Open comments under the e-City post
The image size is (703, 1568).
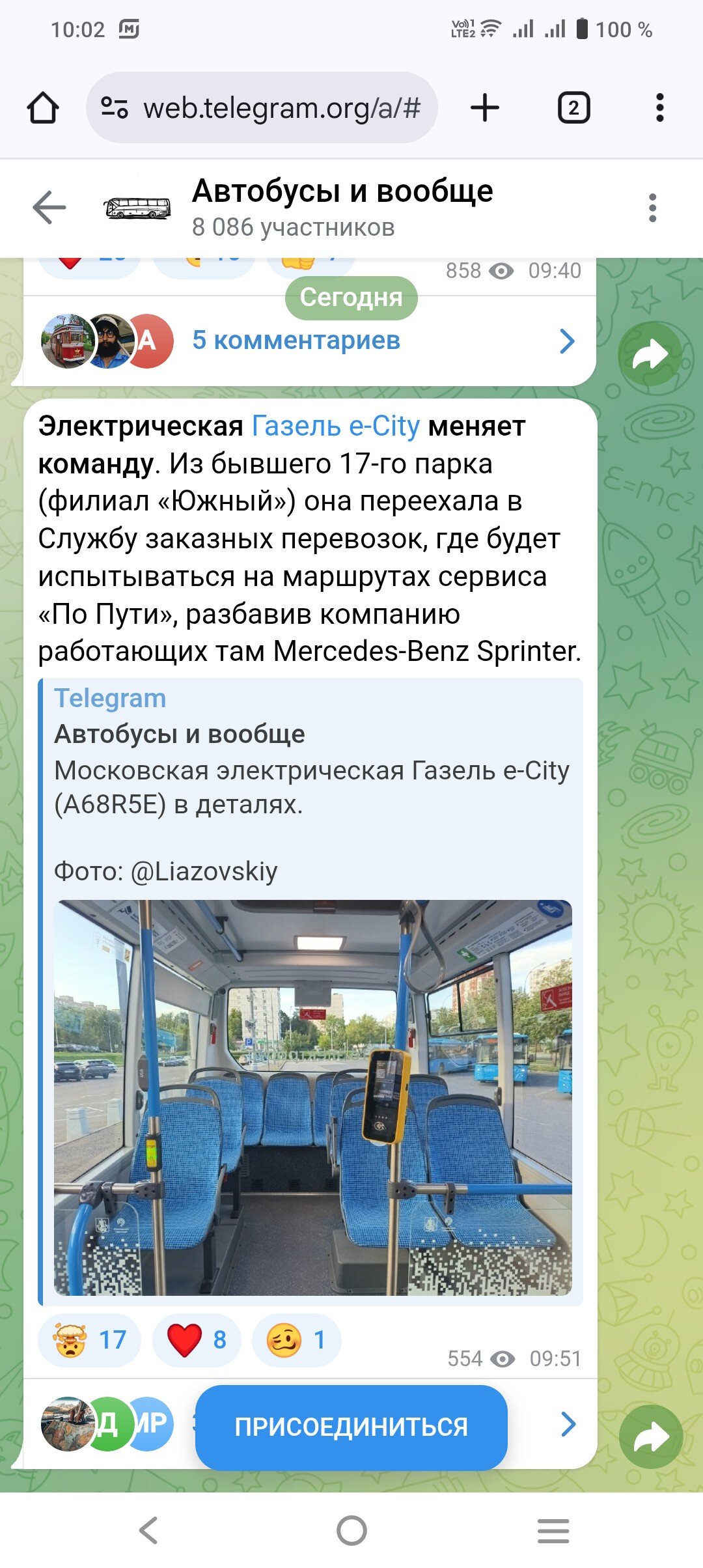tap(568, 1424)
